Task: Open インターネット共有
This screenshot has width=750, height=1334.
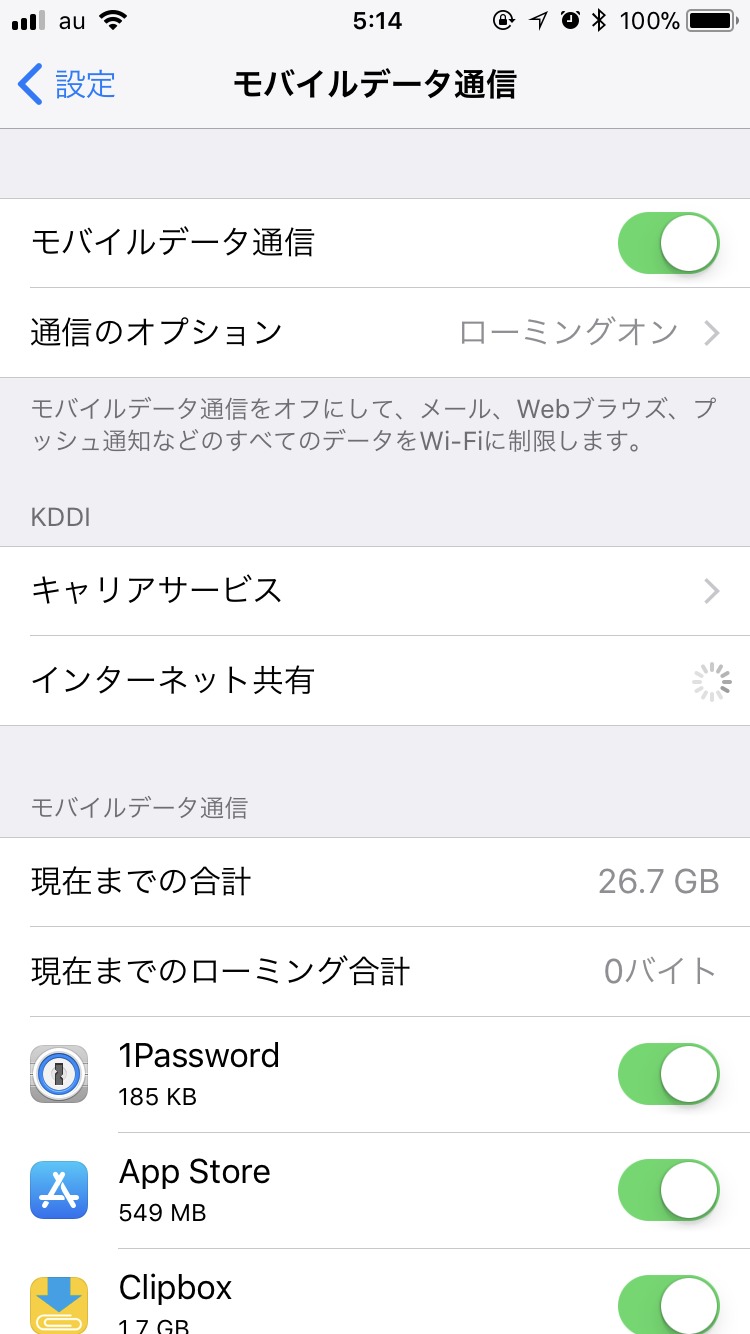Action: click(375, 681)
